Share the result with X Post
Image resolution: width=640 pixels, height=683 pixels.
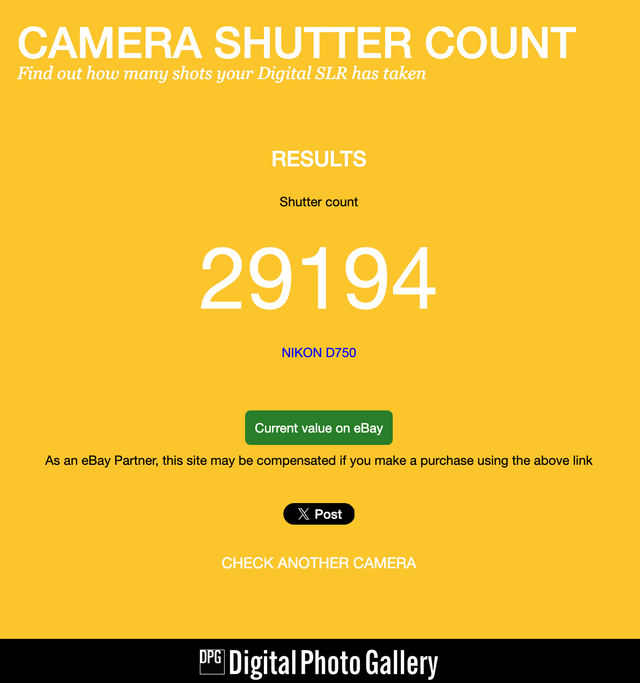(318, 514)
